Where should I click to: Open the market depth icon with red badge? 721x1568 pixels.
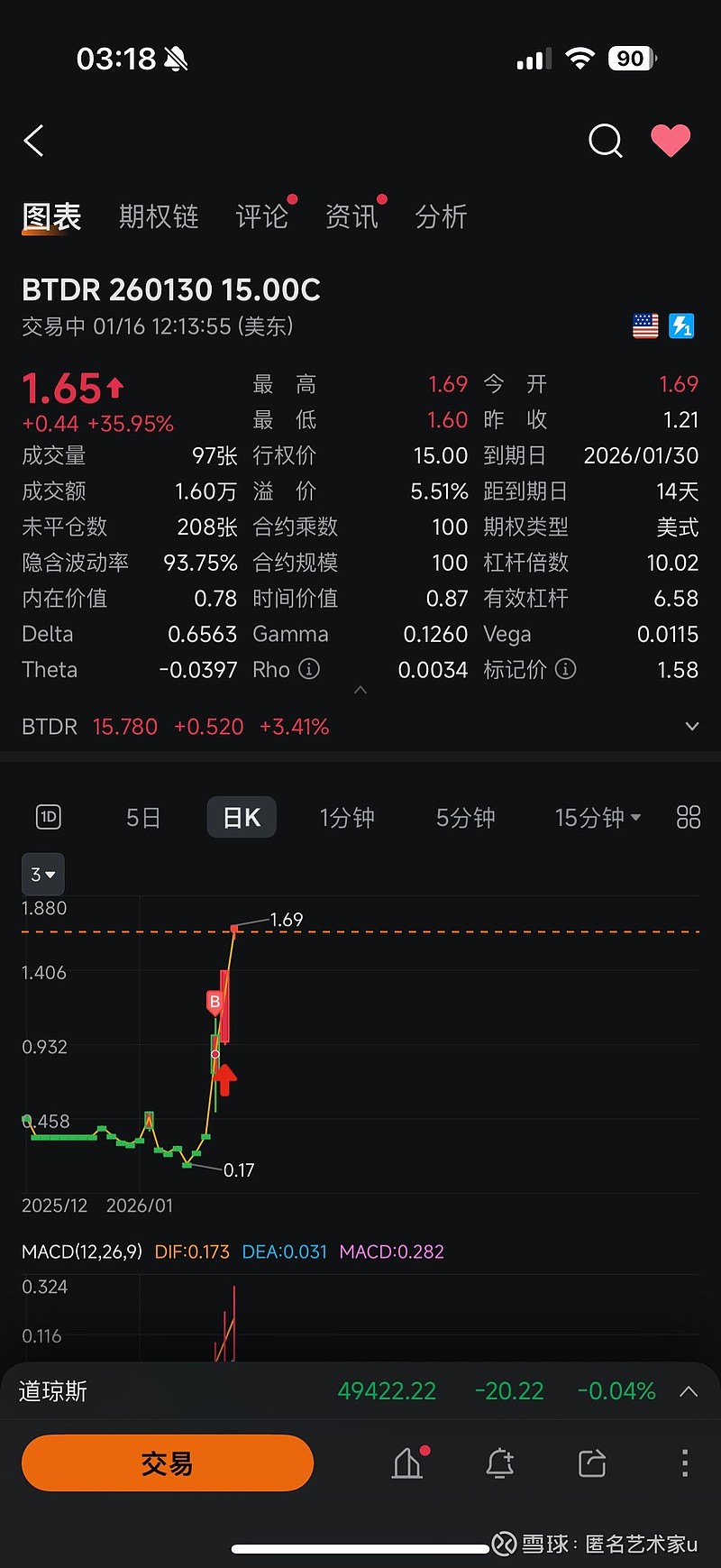click(407, 1463)
